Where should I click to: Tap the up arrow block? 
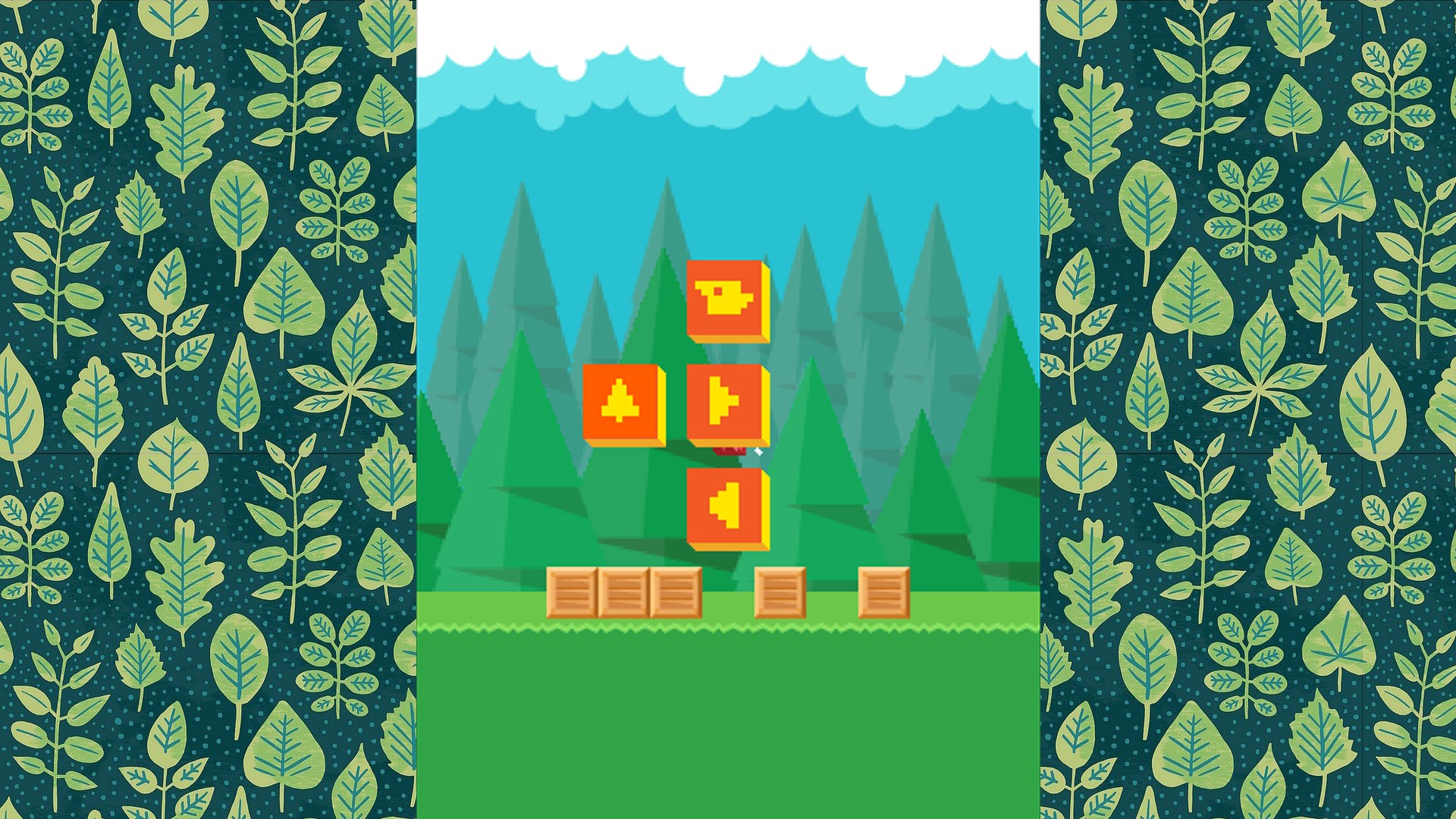point(623,403)
